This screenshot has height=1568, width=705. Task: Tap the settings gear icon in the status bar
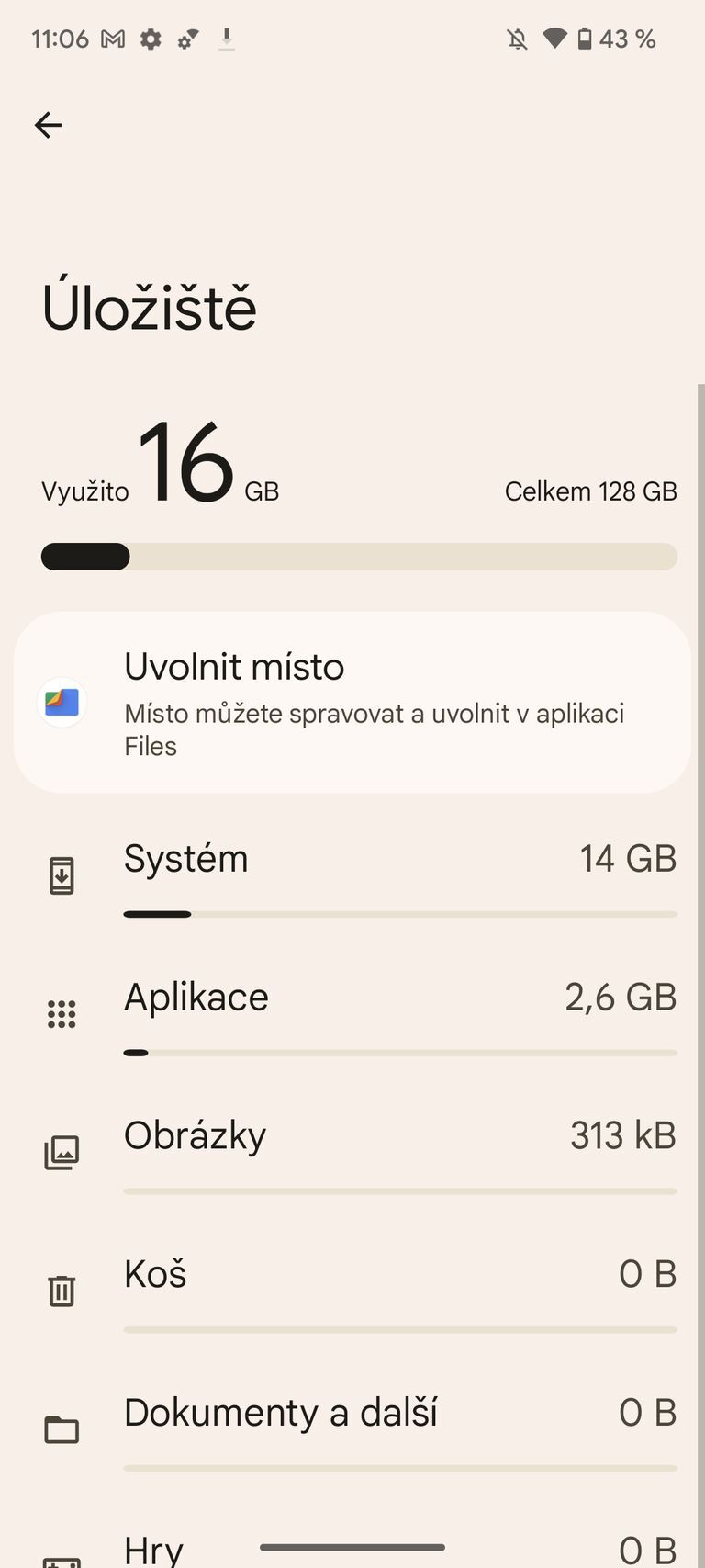click(150, 39)
